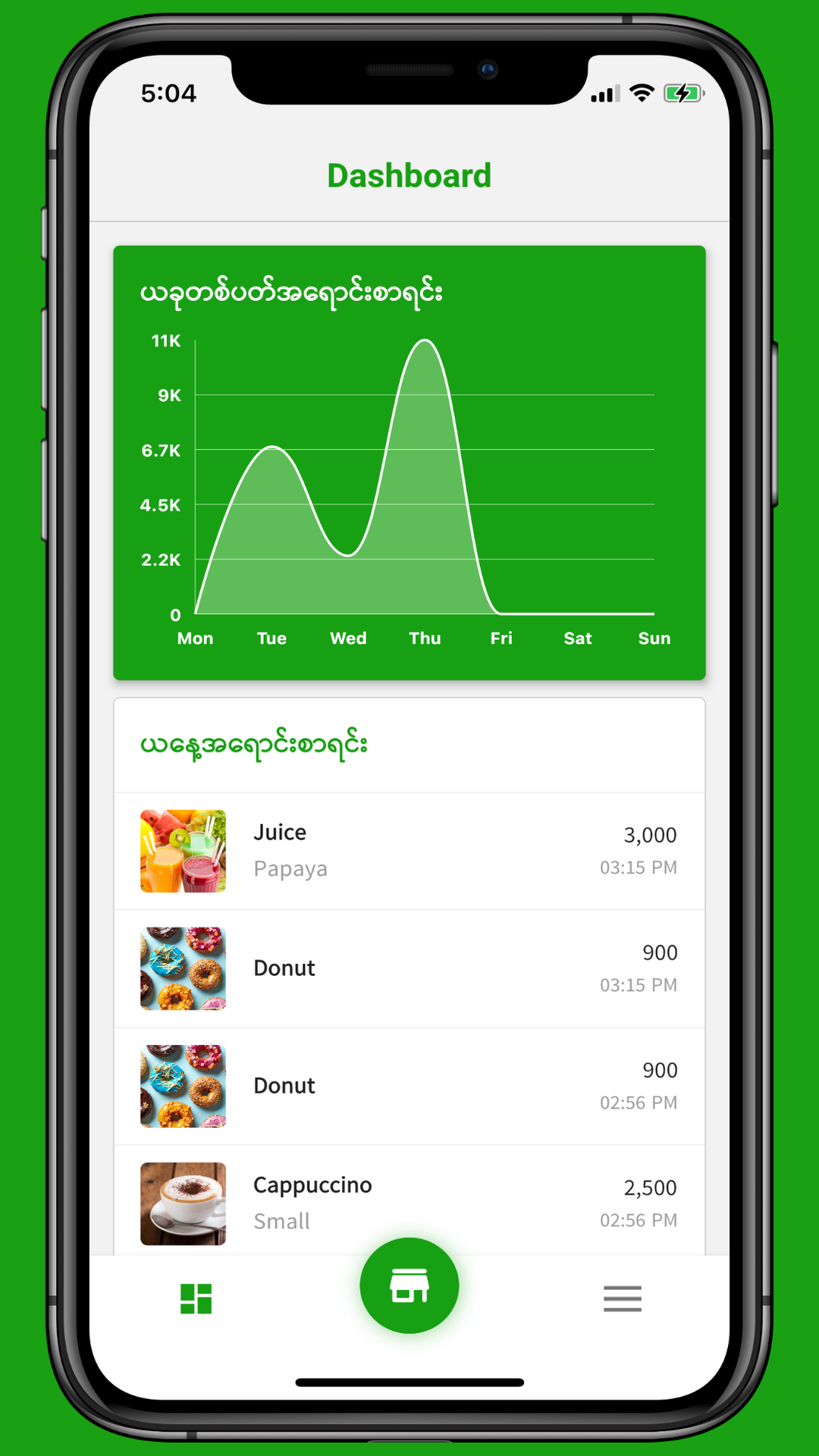The width and height of the screenshot is (819, 1456).
Task: Open the Juice Papaya sale entry
Action: tap(409, 851)
